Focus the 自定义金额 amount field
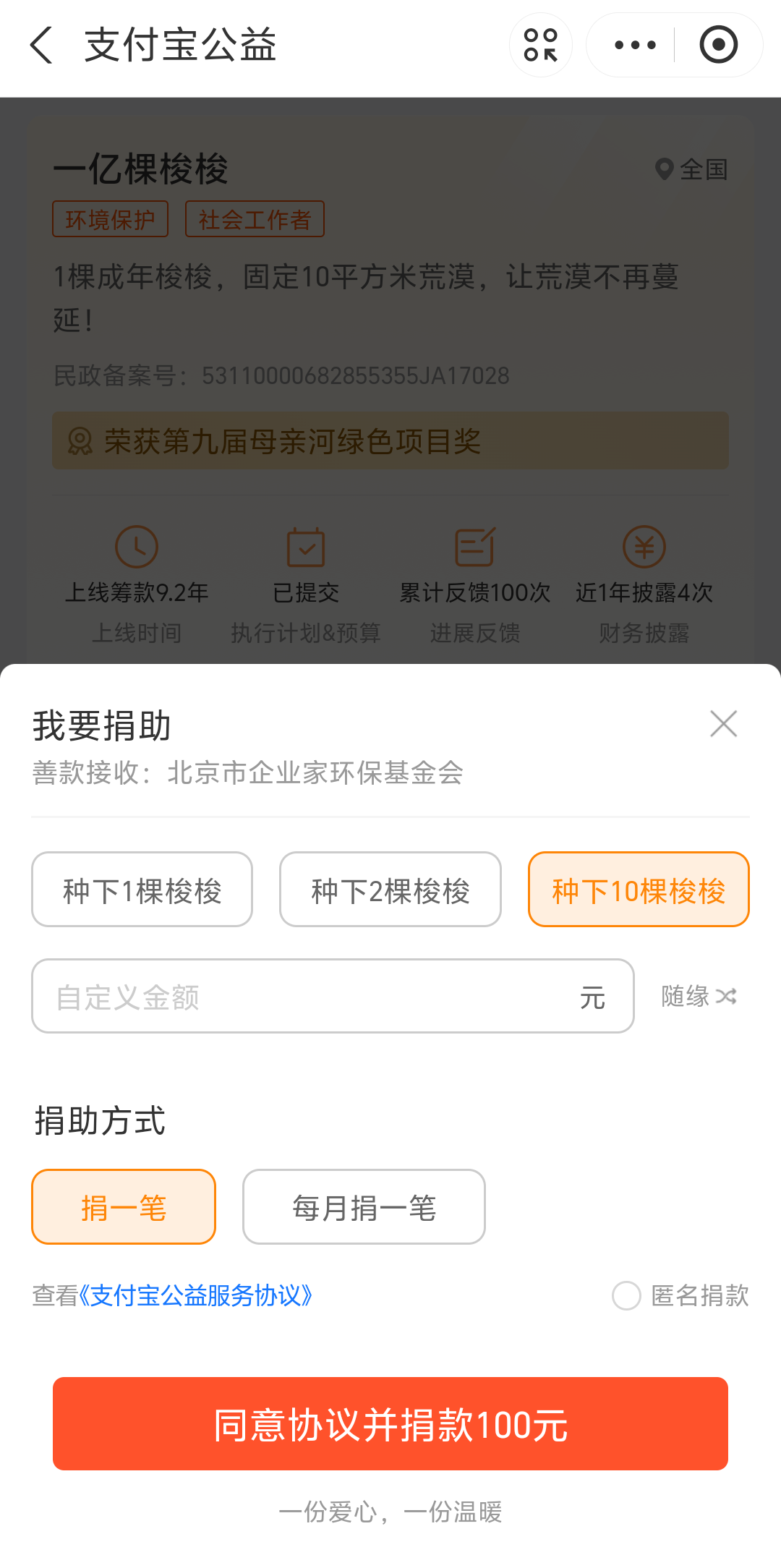 [333, 997]
